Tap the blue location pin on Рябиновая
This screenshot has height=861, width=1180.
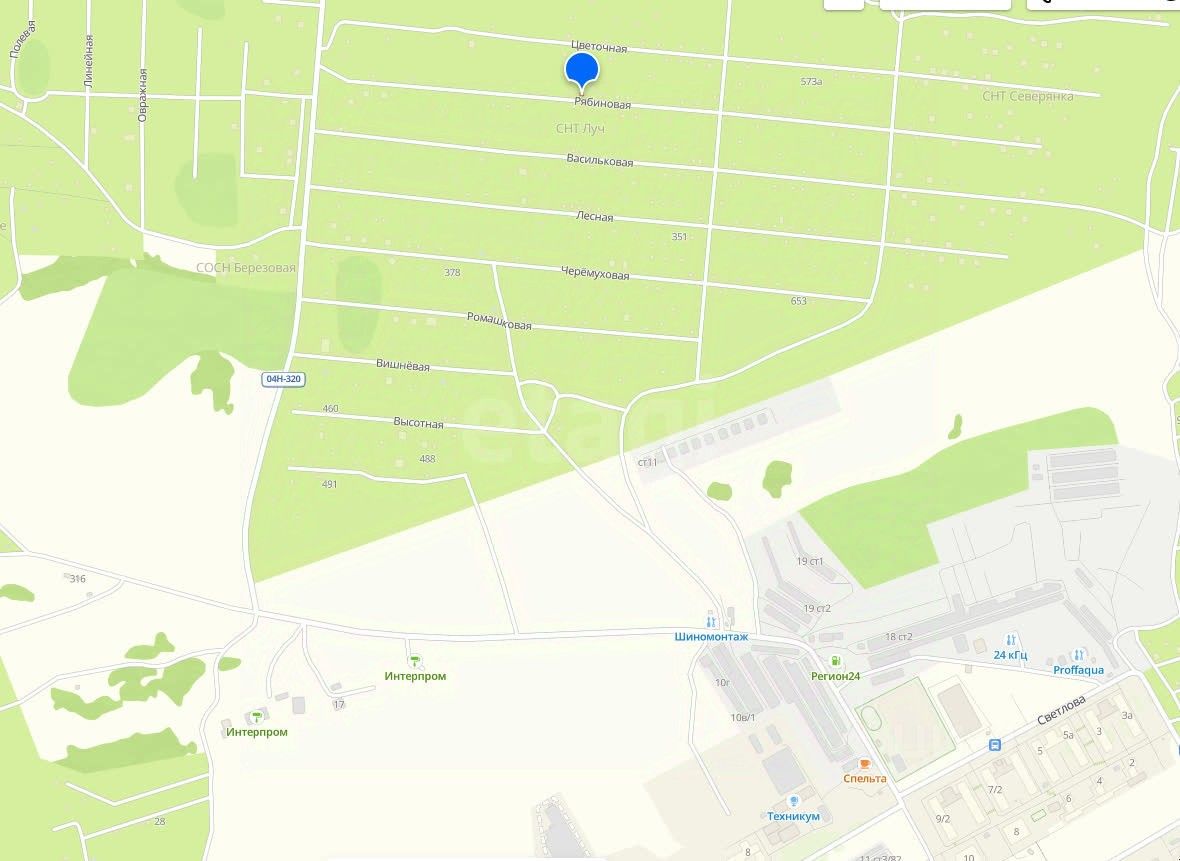point(581,69)
